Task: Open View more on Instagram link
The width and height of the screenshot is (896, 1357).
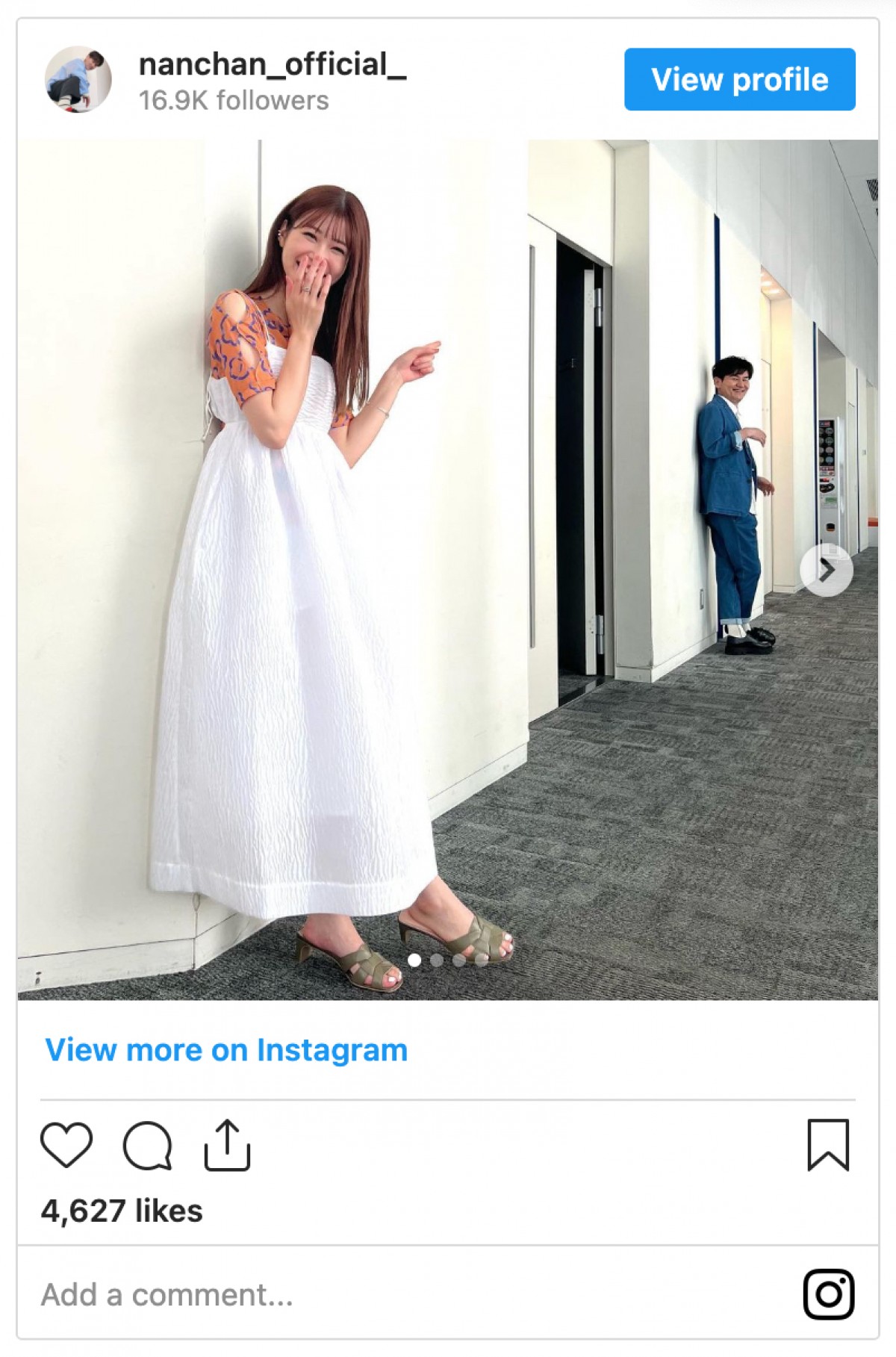Action: click(x=226, y=1049)
